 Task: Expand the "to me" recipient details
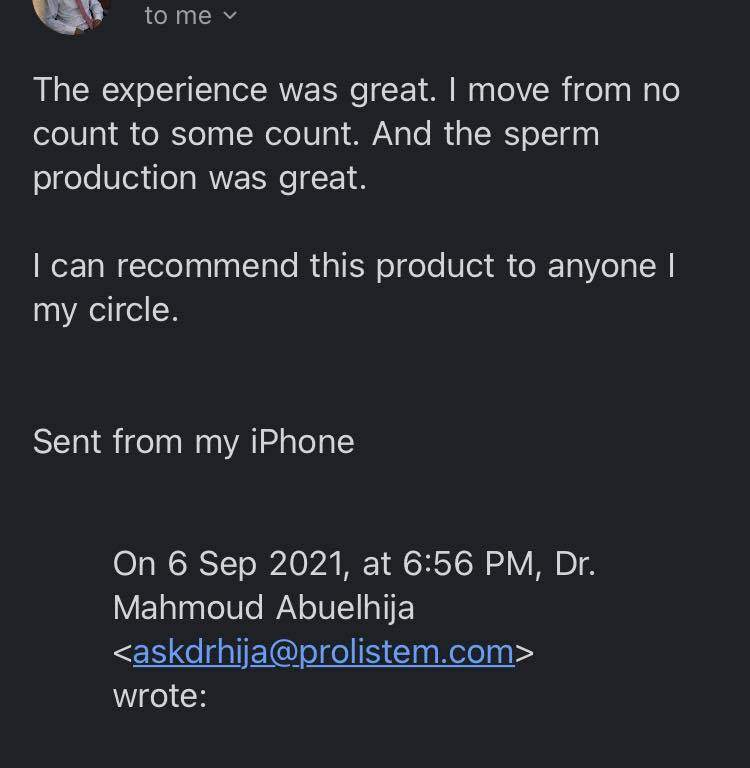[191, 16]
